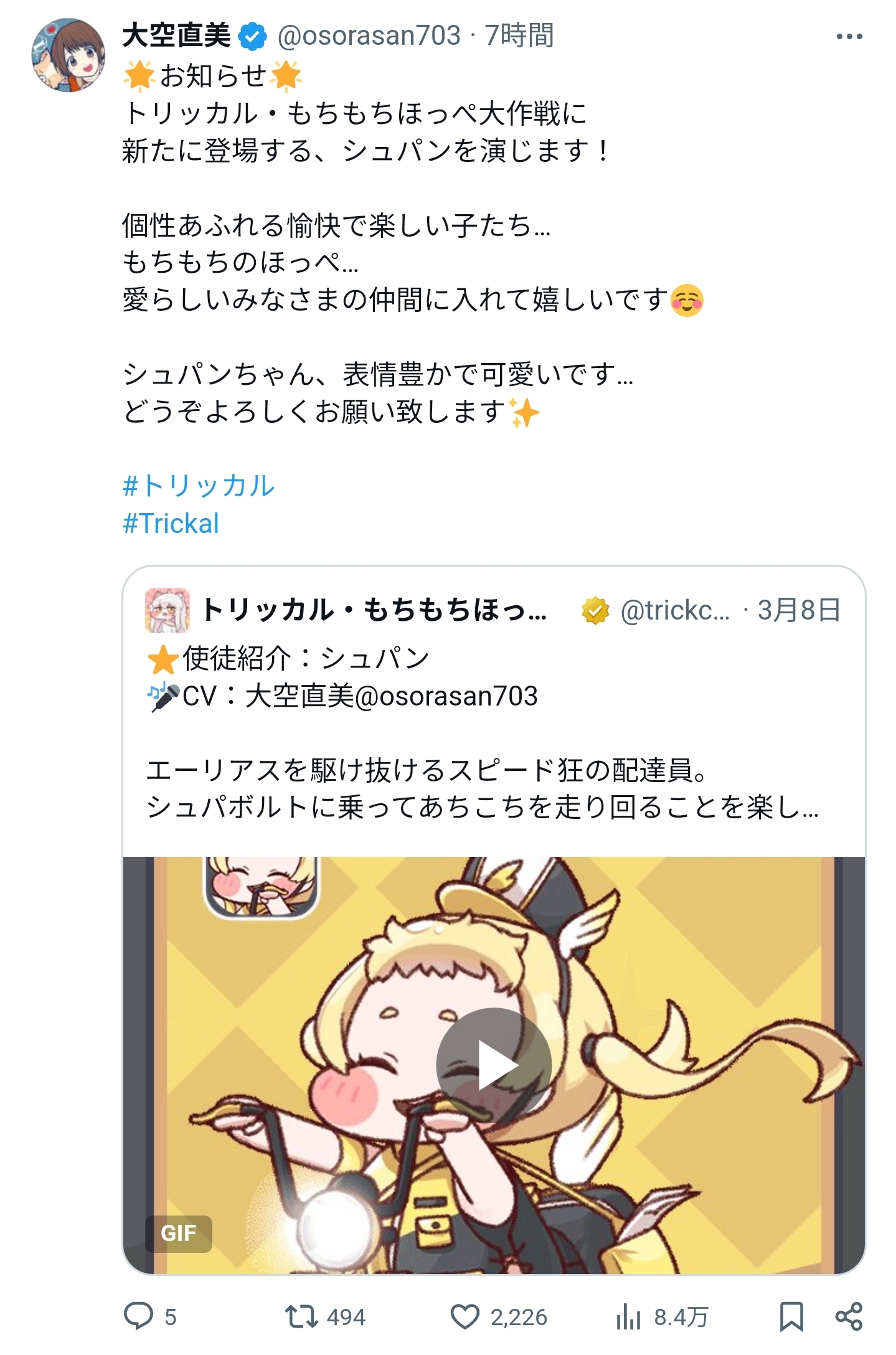This screenshot has height=1355, width=896.
Task: Like 大空直美's post
Action: [x=465, y=1316]
